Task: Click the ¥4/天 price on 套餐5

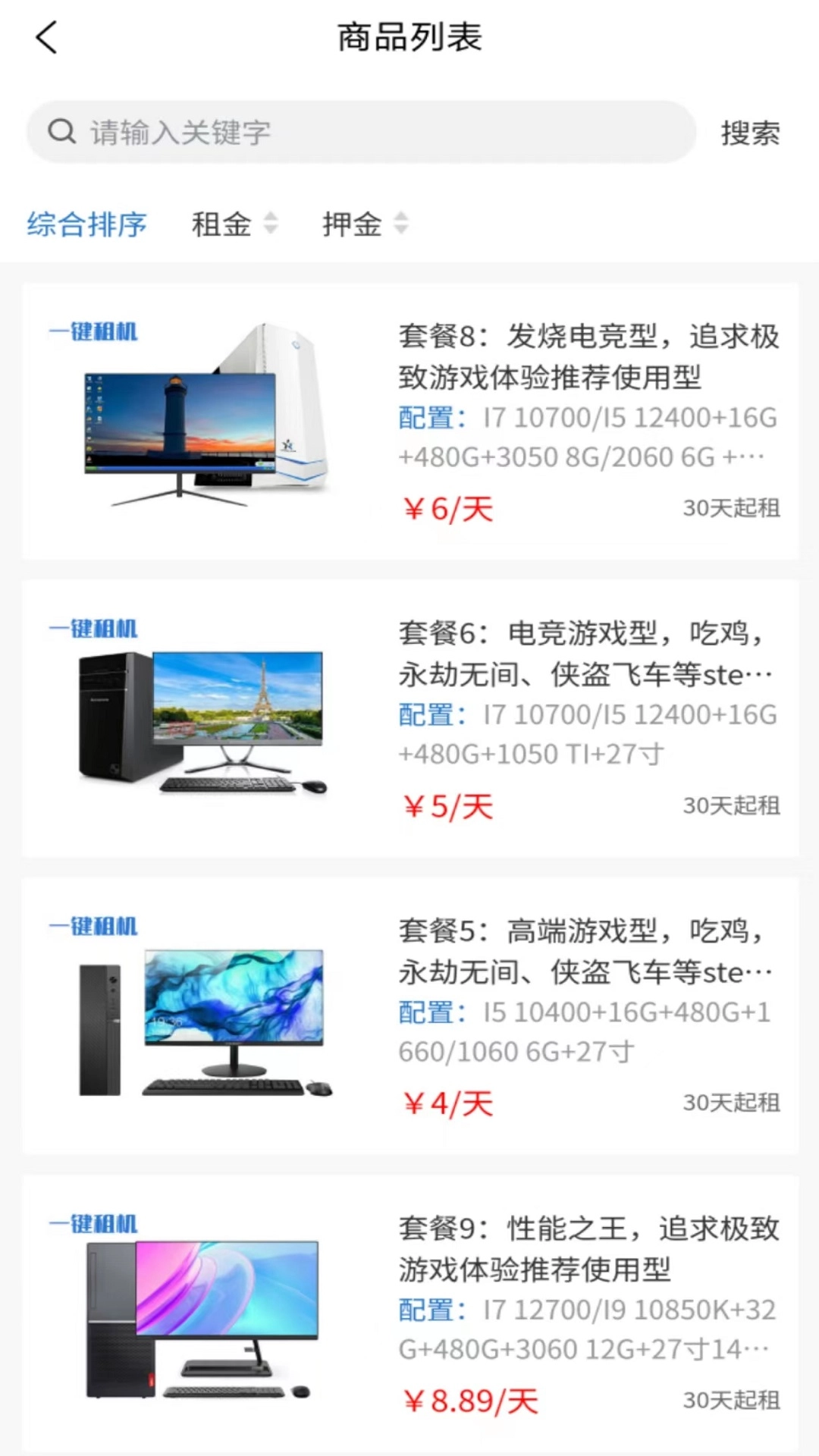Action: (446, 1103)
